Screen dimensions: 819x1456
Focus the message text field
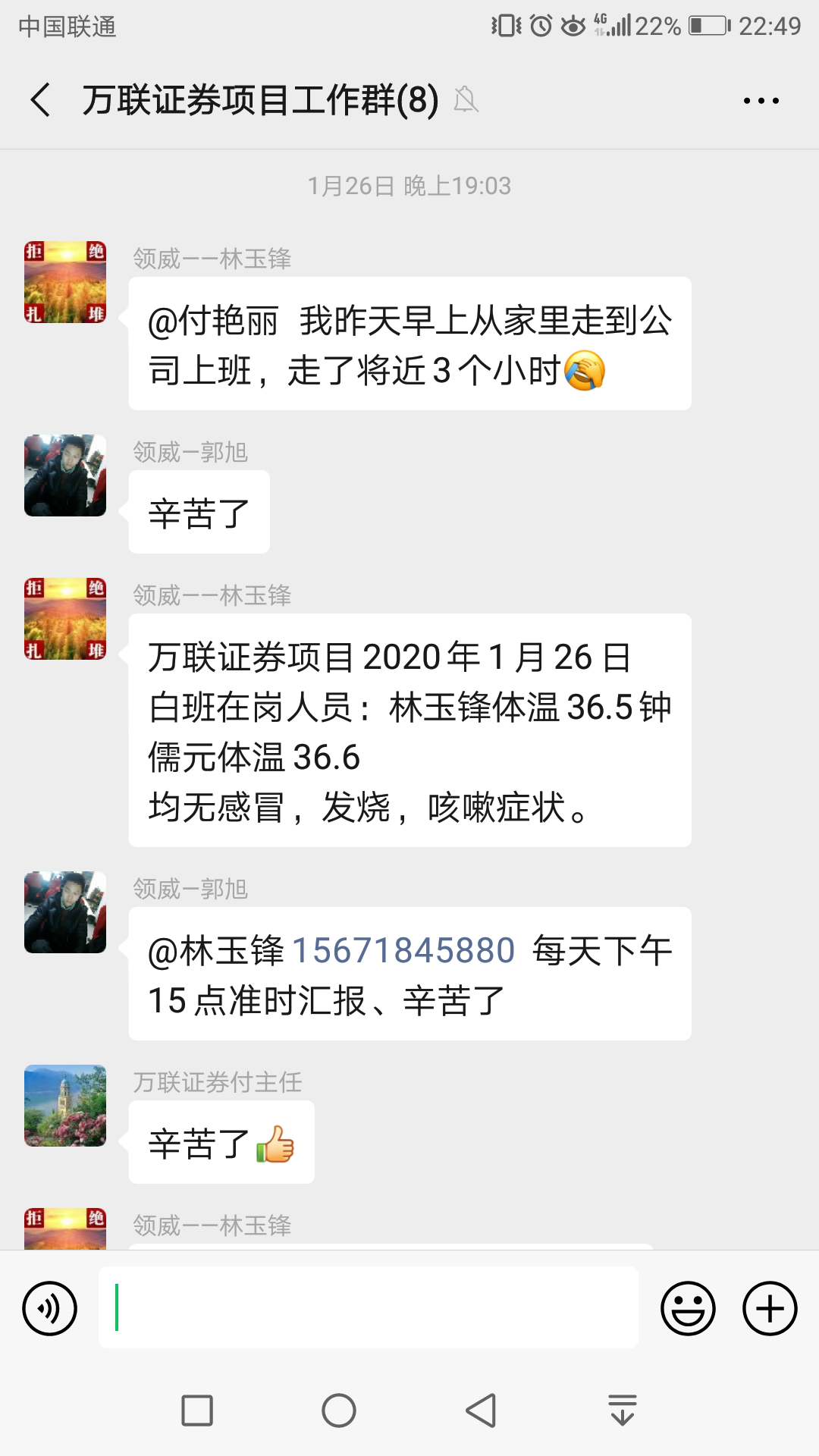click(368, 1307)
